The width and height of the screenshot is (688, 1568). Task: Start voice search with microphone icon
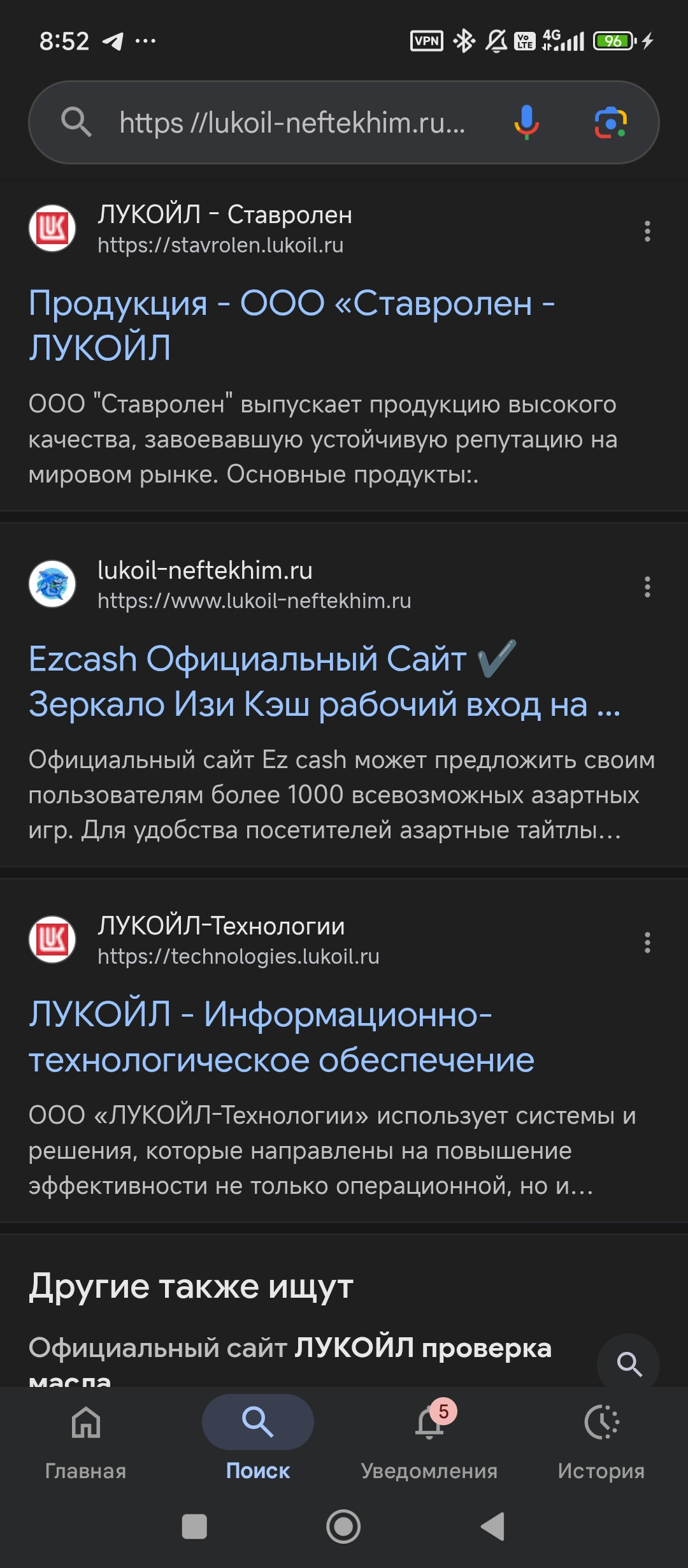(526, 122)
